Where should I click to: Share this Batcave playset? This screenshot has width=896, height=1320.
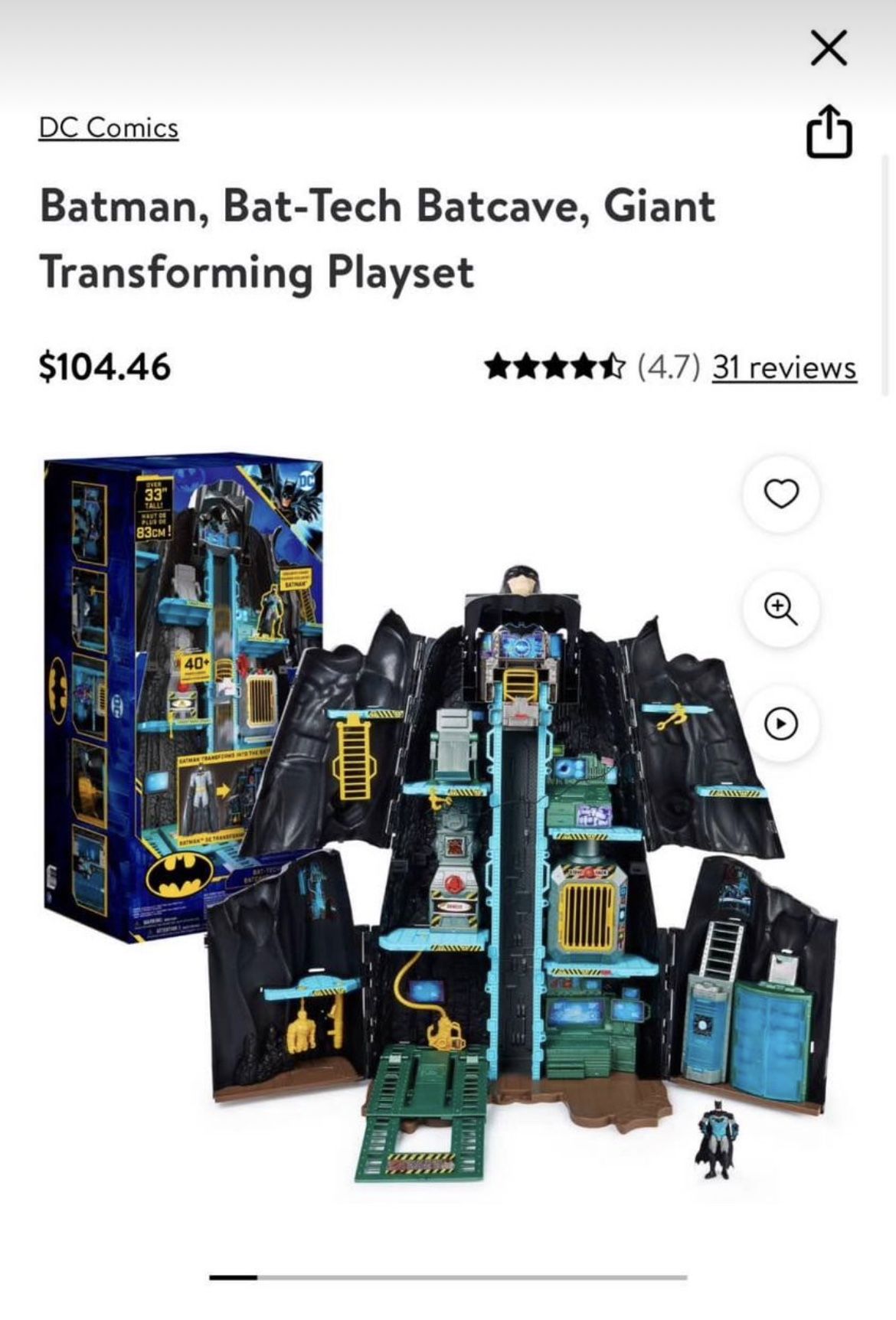(829, 132)
